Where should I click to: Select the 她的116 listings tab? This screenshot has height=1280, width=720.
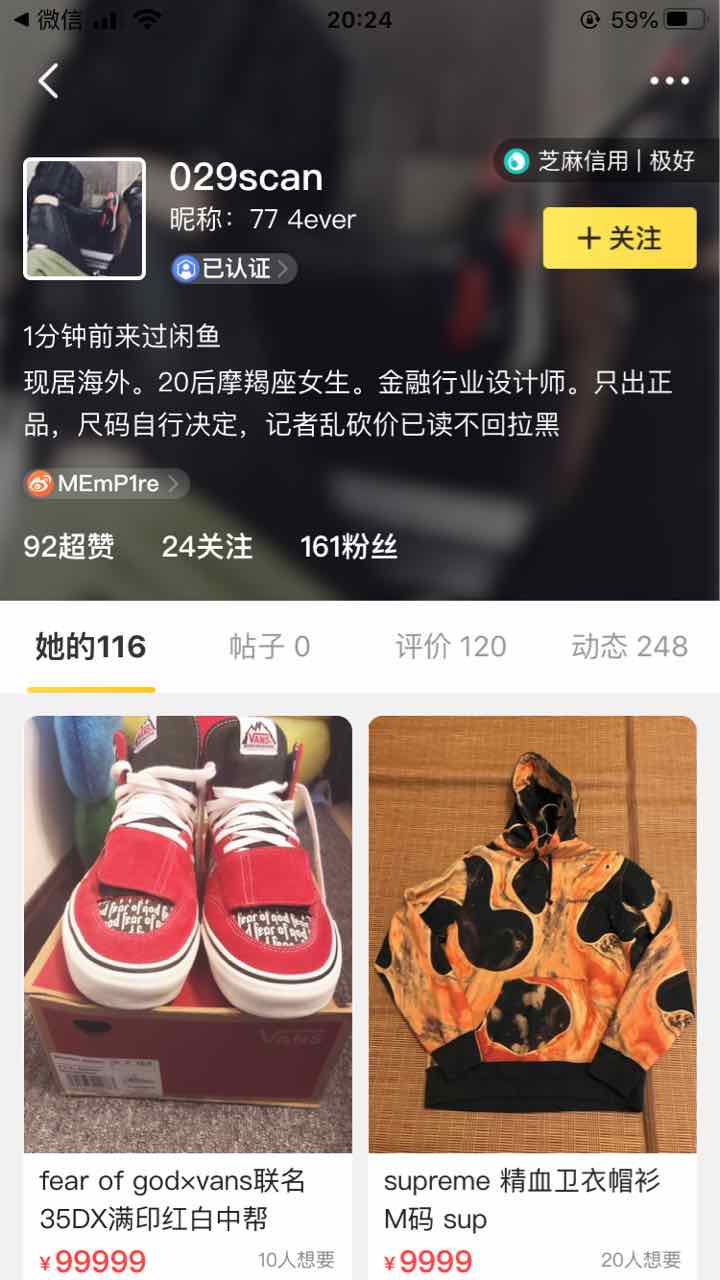pyautogui.click(x=91, y=647)
